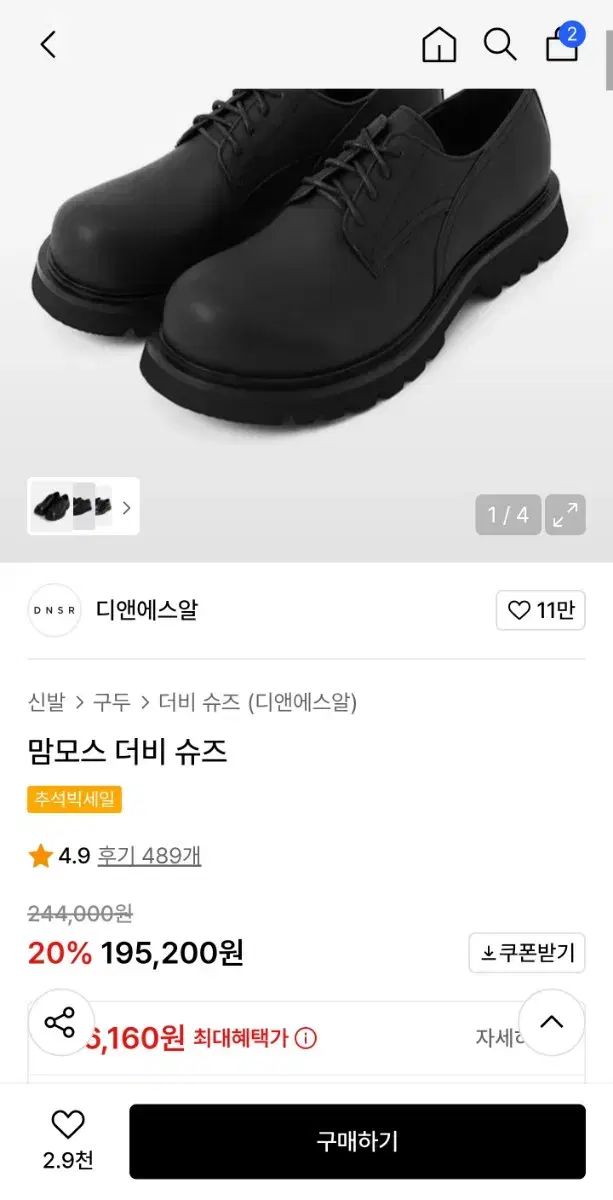This screenshot has width=613, height=1200.
Task: Open the 디앤에스알 brand page
Action: pos(146,610)
